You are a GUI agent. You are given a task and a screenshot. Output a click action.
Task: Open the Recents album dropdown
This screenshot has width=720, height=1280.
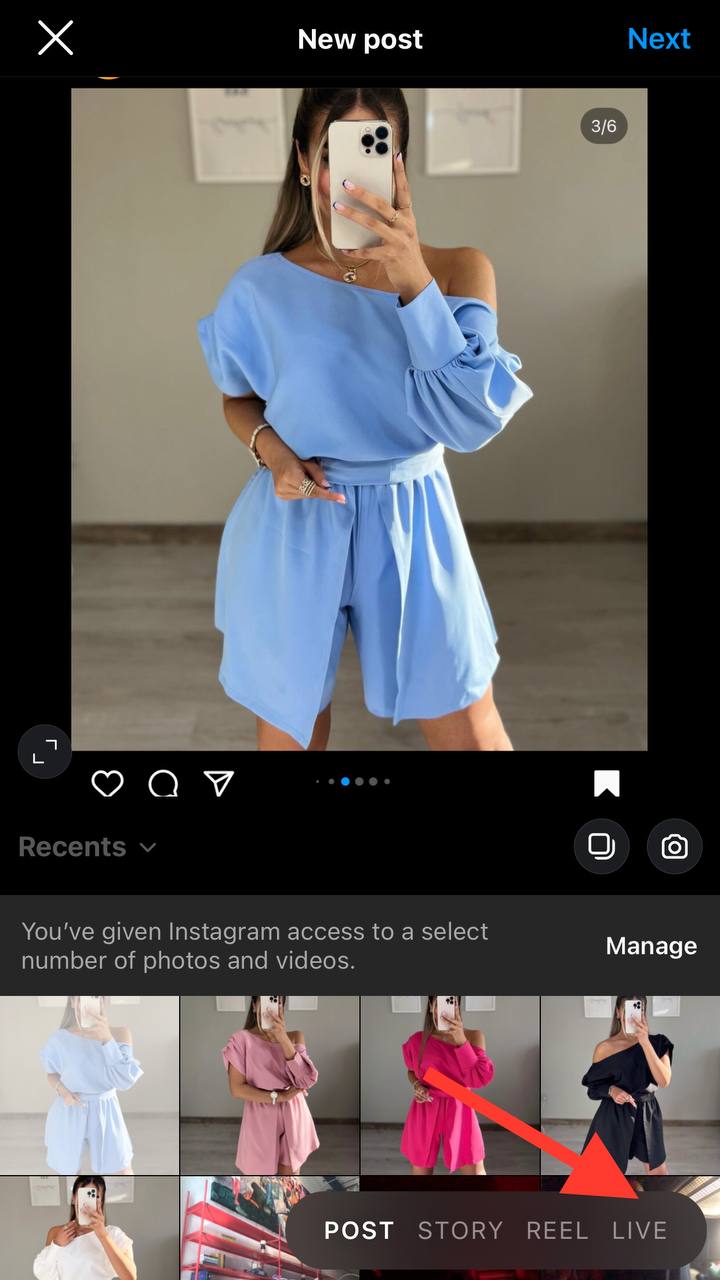(71, 846)
